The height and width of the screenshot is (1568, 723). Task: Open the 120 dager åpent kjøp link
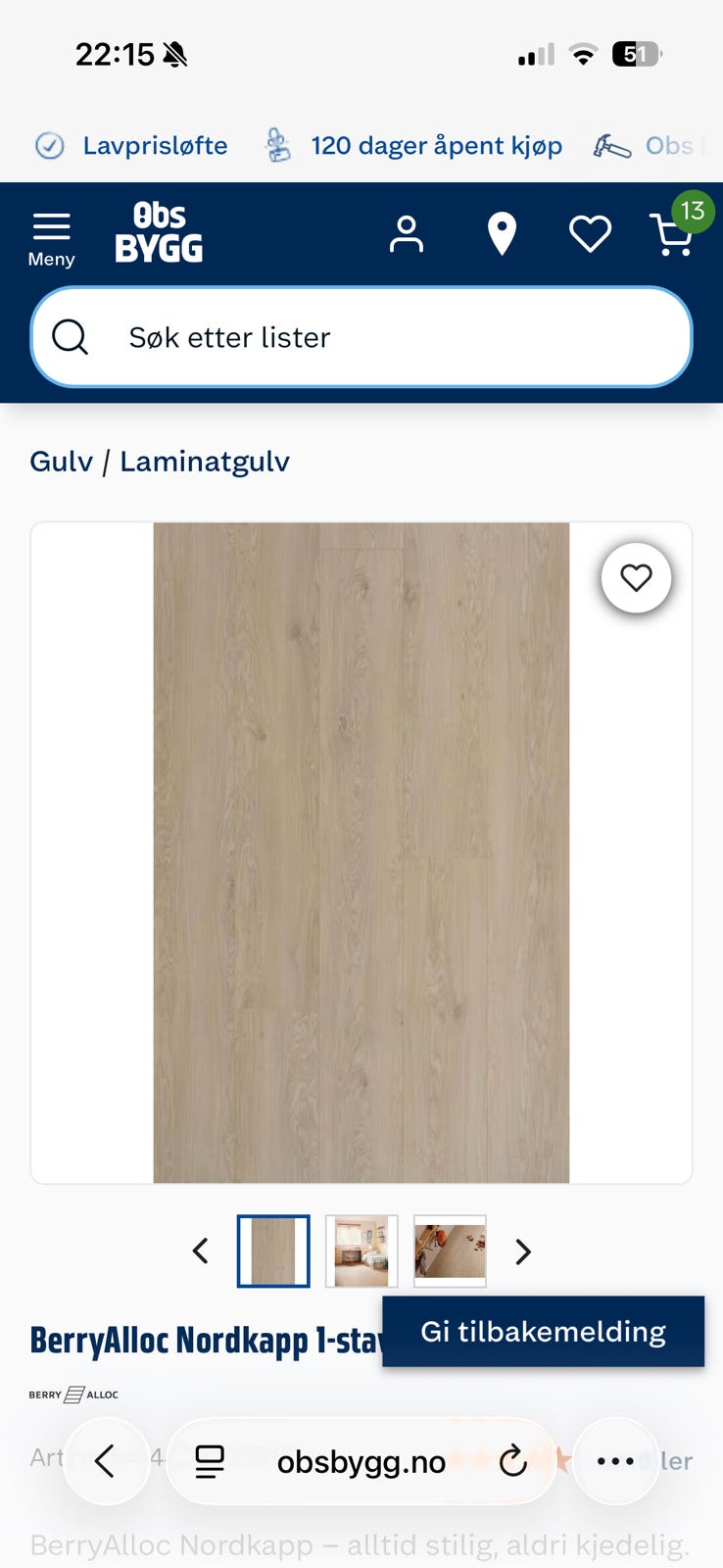coord(437,145)
